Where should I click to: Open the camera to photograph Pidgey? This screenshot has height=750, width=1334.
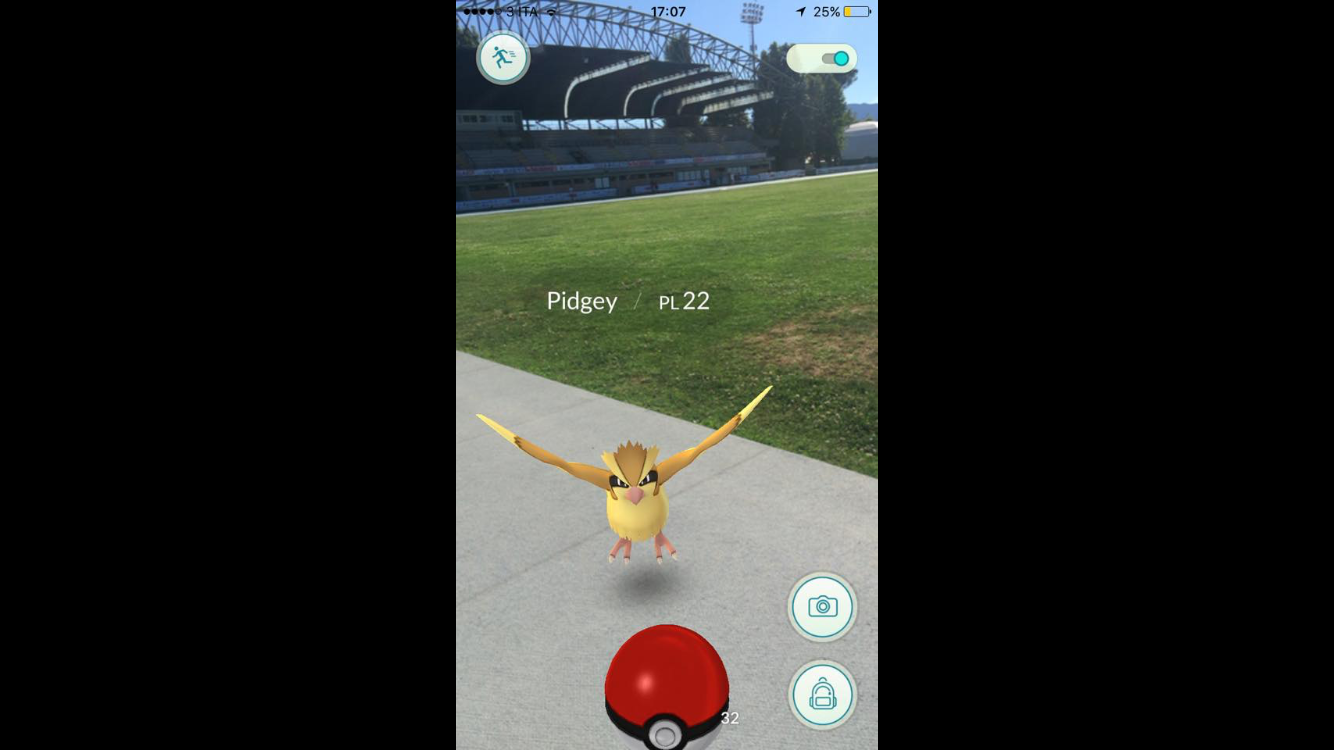coord(822,606)
